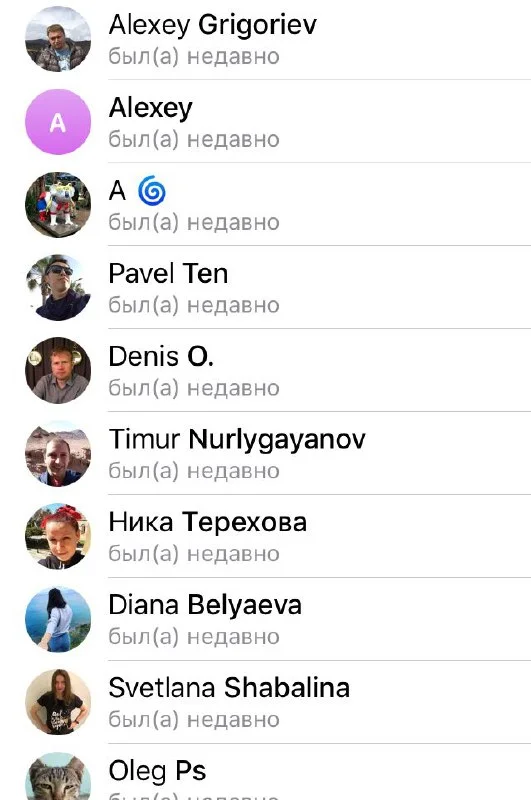This screenshot has width=531, height=800.
Task: Tap the Oleg Ps contact
Action: point(265,772)
